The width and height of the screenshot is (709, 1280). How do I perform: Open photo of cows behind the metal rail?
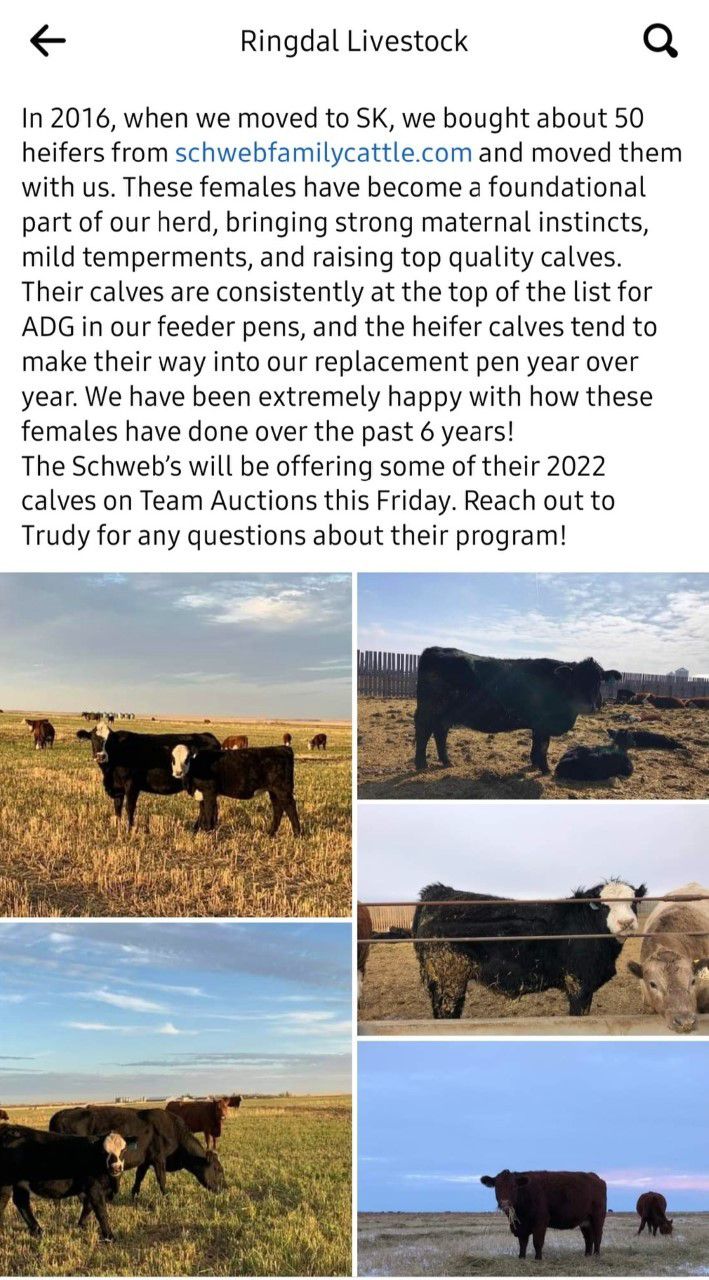tap(533, 920)
